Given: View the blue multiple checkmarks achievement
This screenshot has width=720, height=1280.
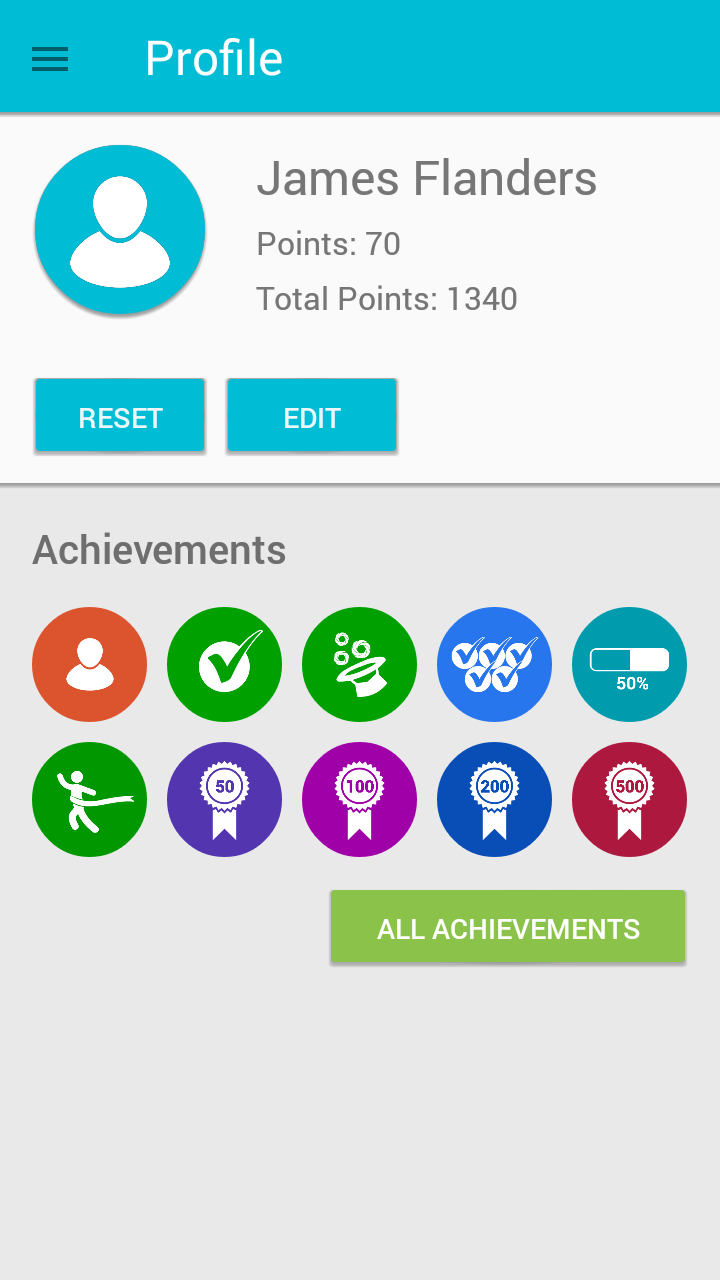Looking at the screenshot, I should pos(494,664).
